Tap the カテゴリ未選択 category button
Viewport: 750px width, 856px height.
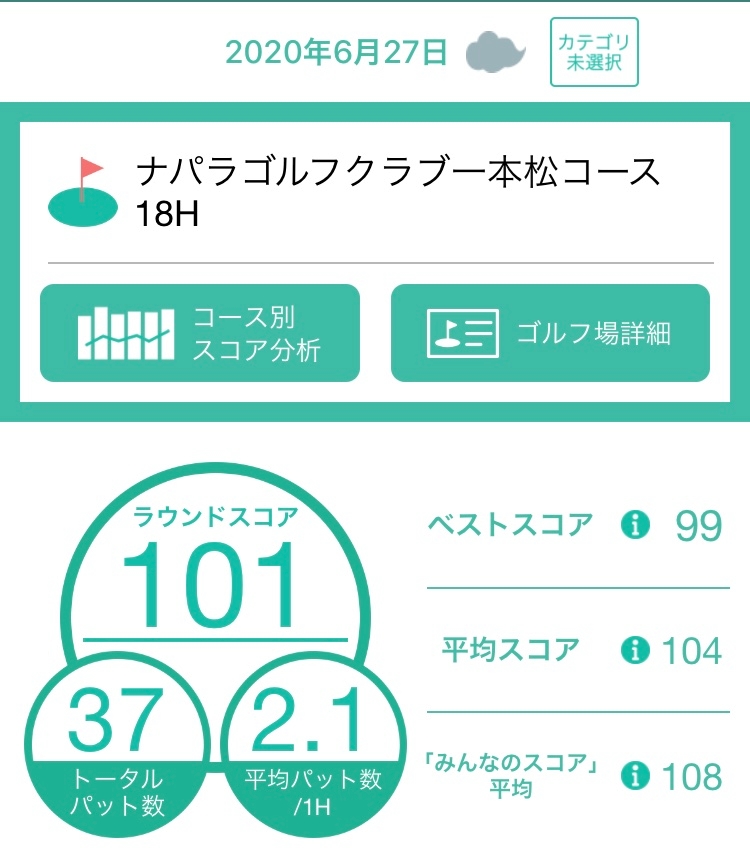[594, 52]
